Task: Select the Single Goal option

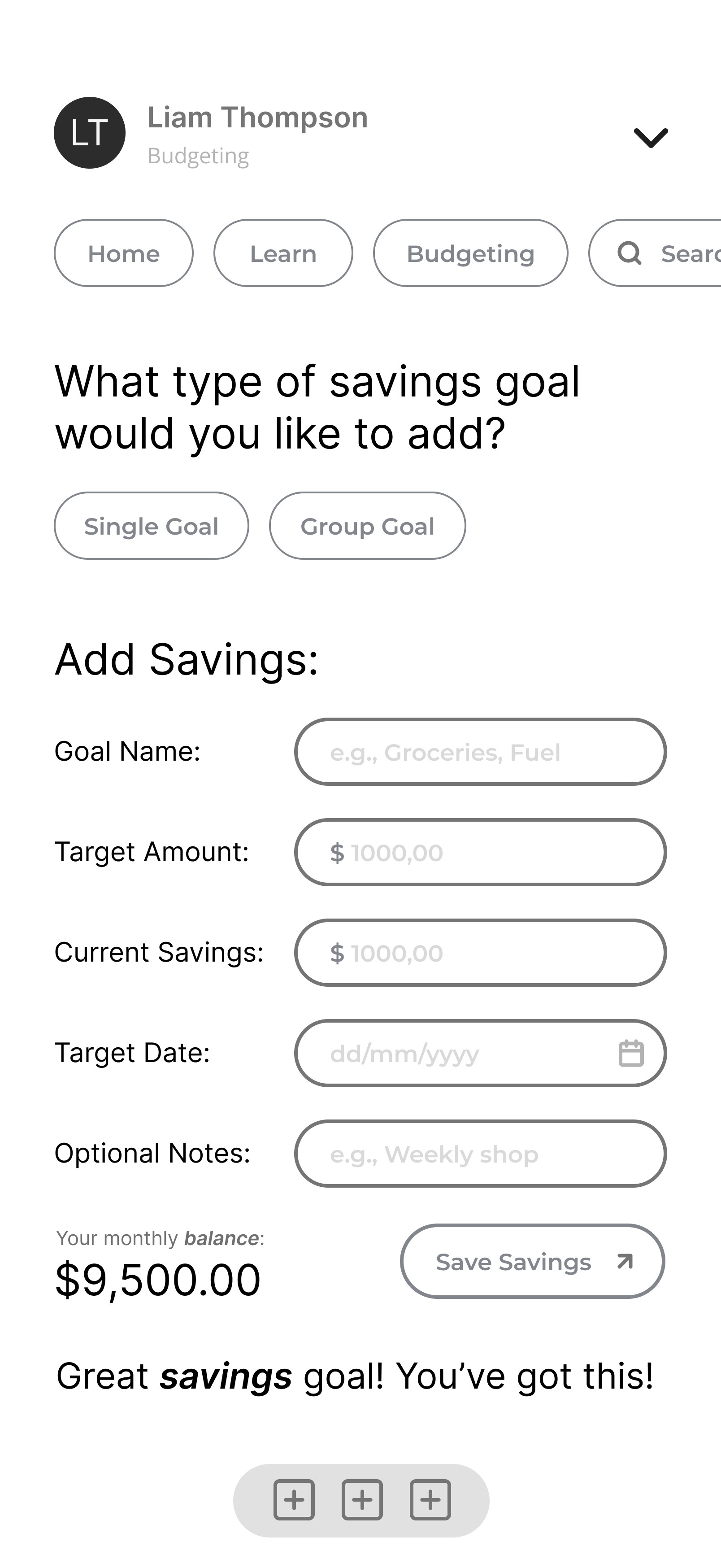Action: pos(152,526)
